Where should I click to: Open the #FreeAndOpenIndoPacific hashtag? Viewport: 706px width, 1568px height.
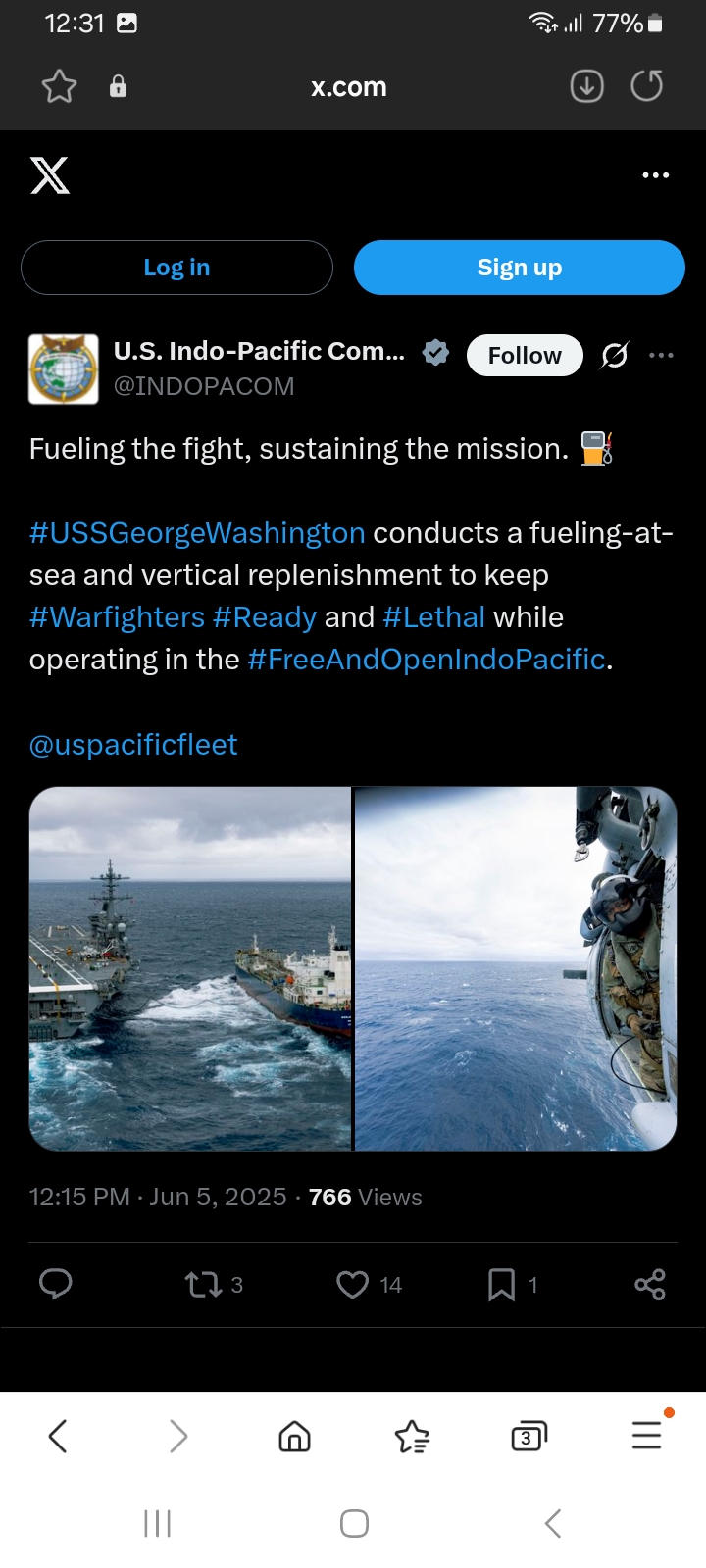point(427,660)
